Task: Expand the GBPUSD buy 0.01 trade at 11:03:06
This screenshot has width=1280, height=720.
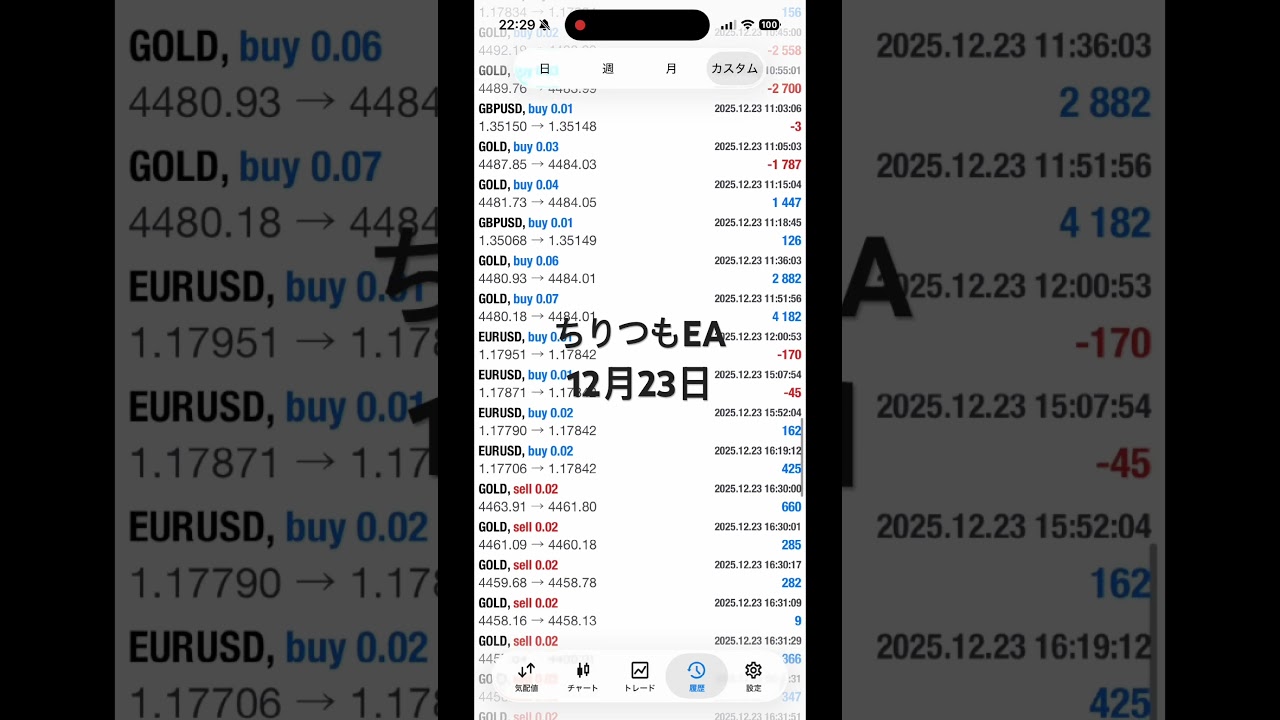Action: (x=639, y=118)
